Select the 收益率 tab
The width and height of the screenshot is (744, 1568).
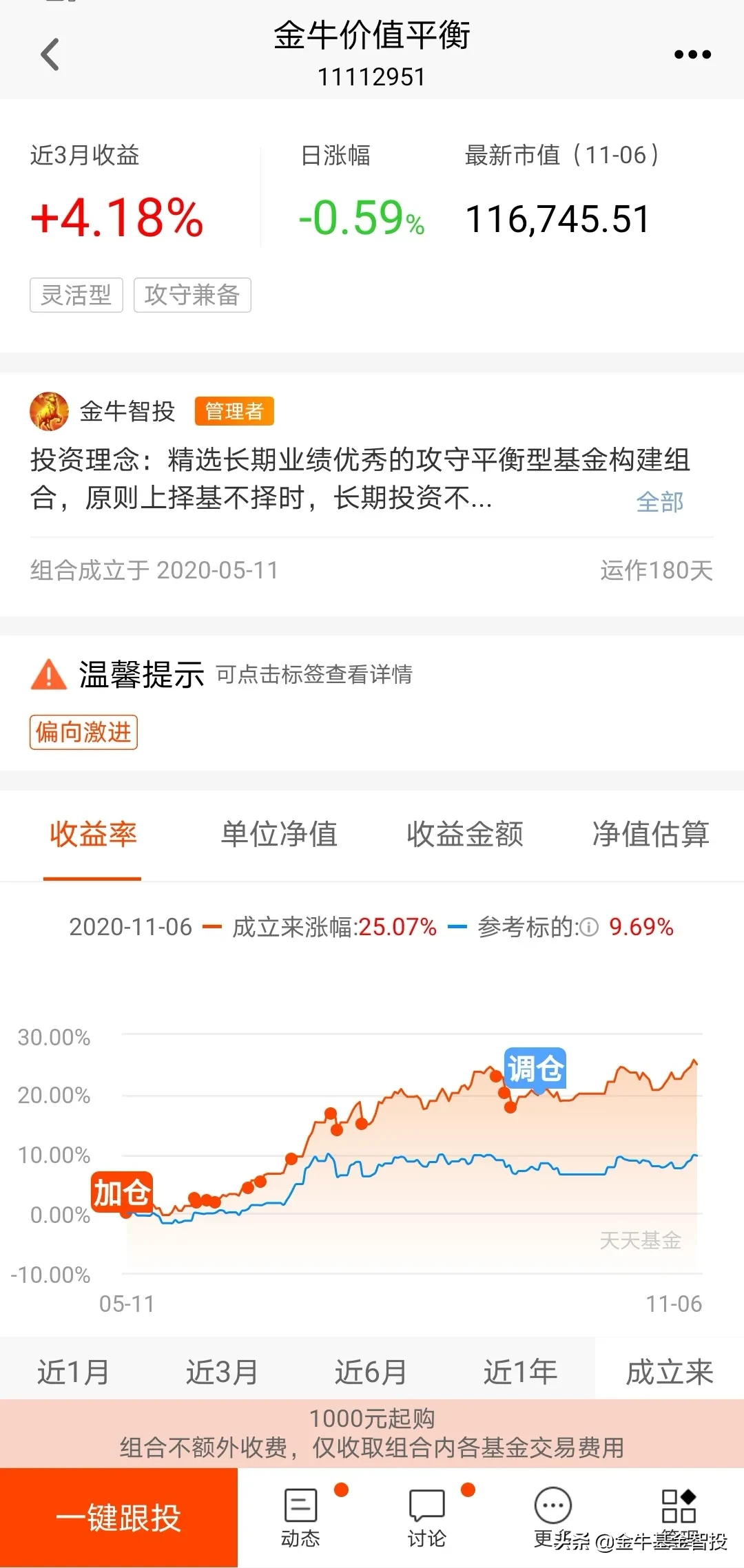point(93,833)
